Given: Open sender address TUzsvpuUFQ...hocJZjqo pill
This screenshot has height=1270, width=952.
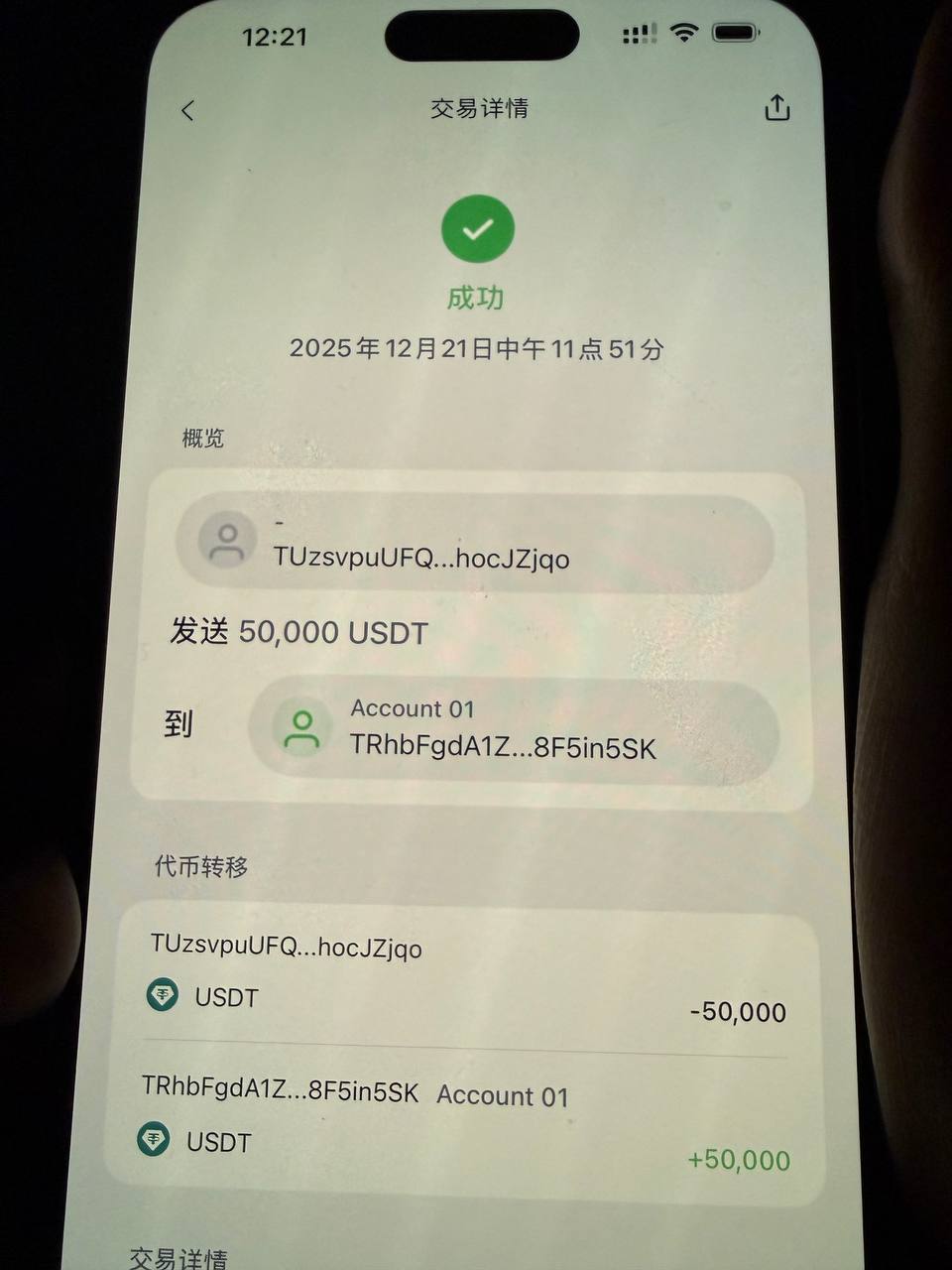Looking at the screenshot, I should coord(474,544).
